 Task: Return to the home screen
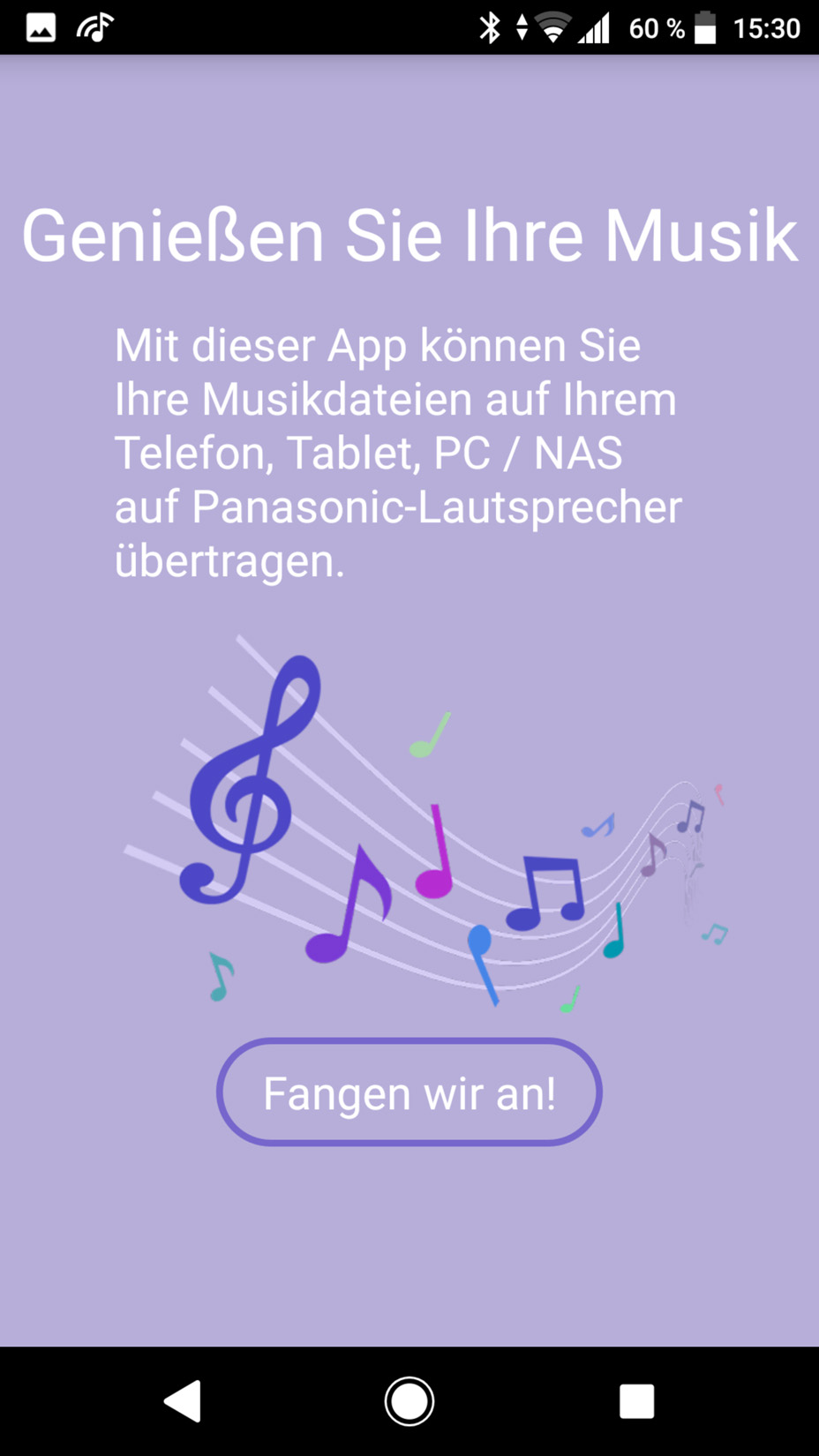tap(409, 1400)
